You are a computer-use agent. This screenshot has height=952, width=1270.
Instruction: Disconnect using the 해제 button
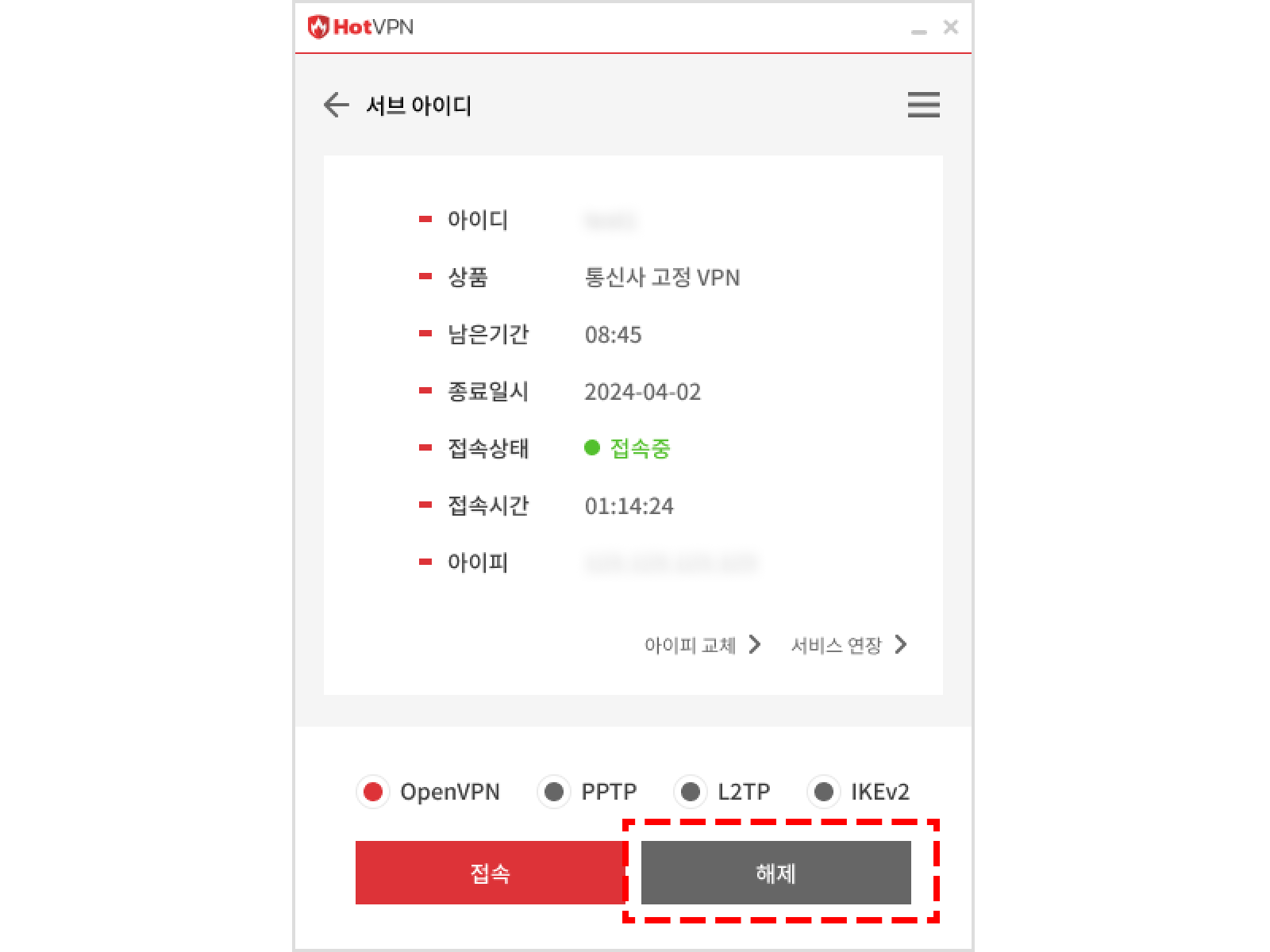pos(775,873)
